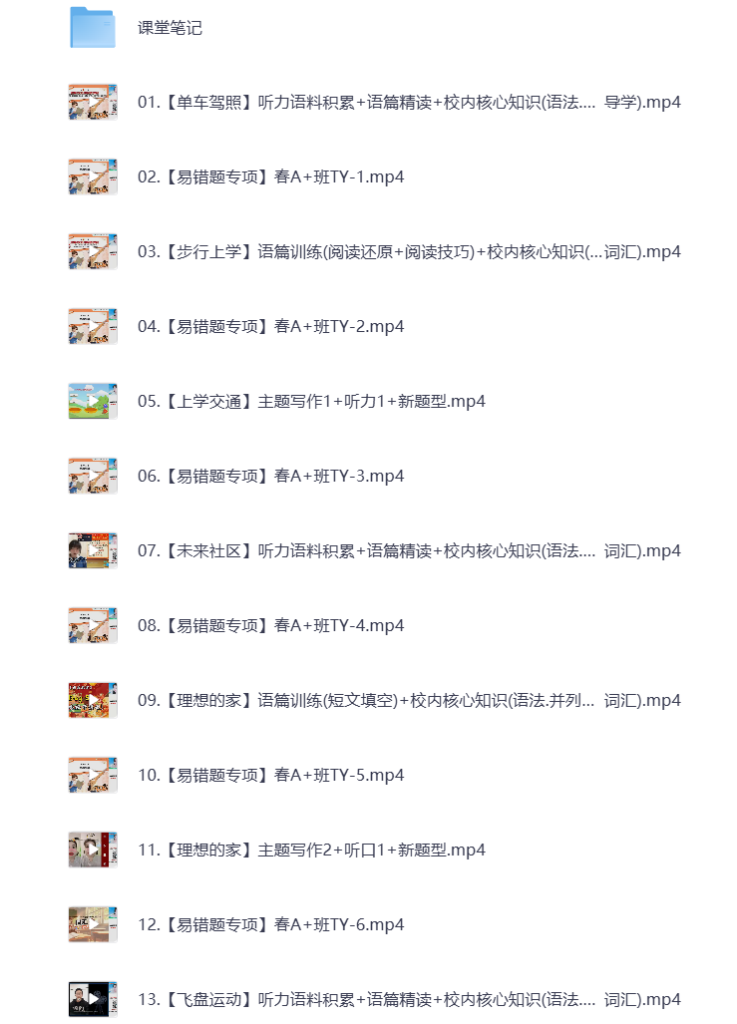Screen dimensions: 737x1024
Task: Play 10.【易错题专项】春A+班TY-5.mp4
Action: [270, 775]
